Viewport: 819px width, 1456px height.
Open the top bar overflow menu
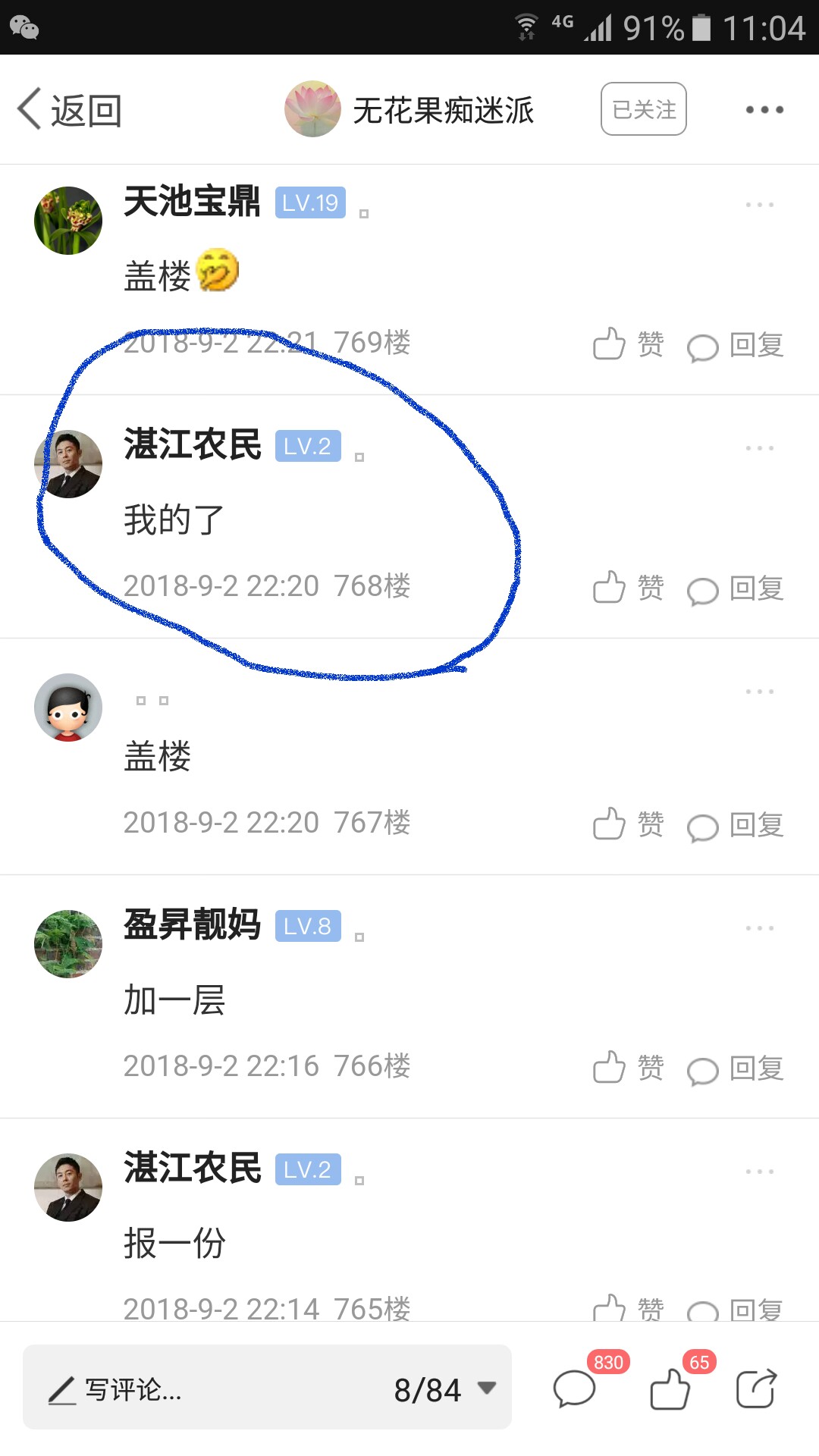[x=764, y=110]
